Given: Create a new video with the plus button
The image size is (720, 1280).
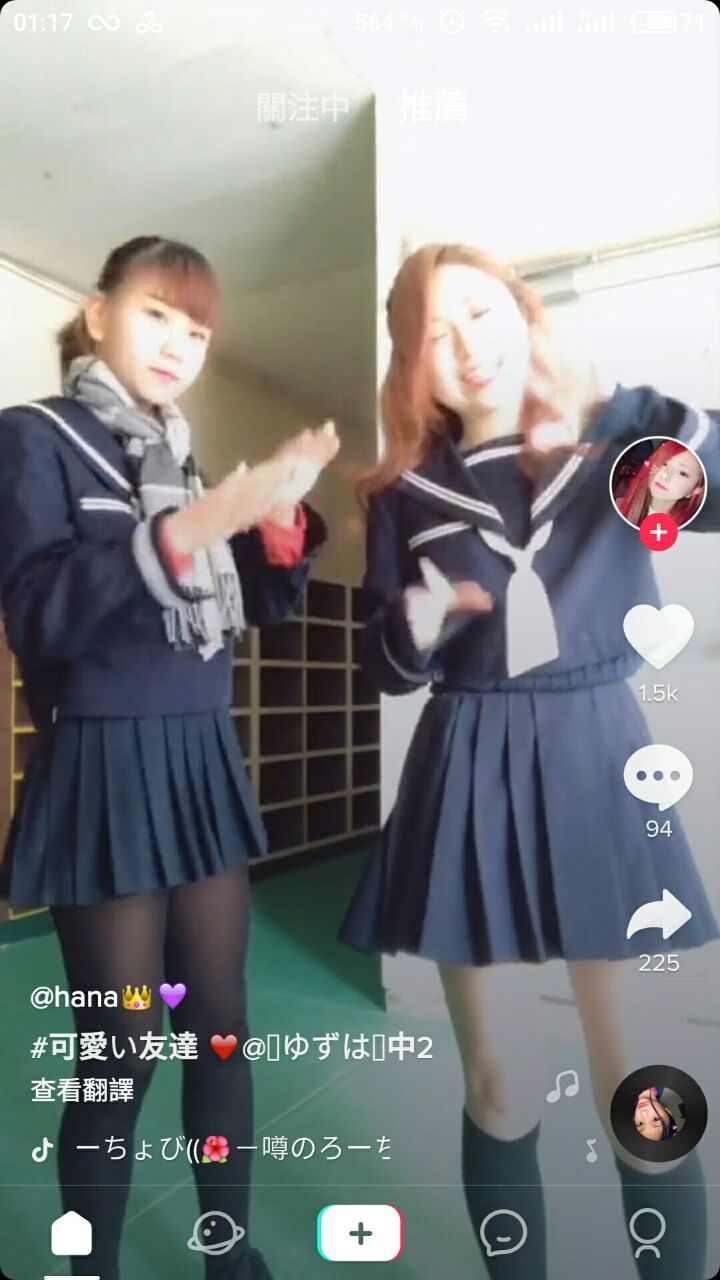Looking at the screenshot, I should point(360,1233).
